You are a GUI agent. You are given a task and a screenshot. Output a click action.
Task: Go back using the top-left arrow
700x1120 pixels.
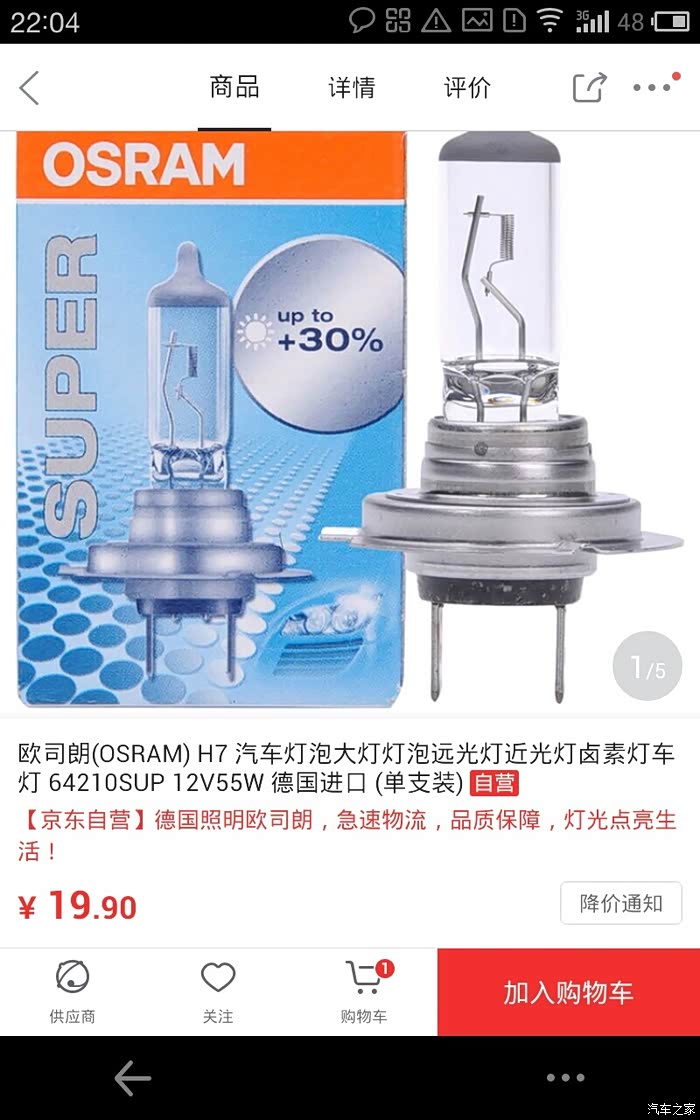tap(30, 88)
